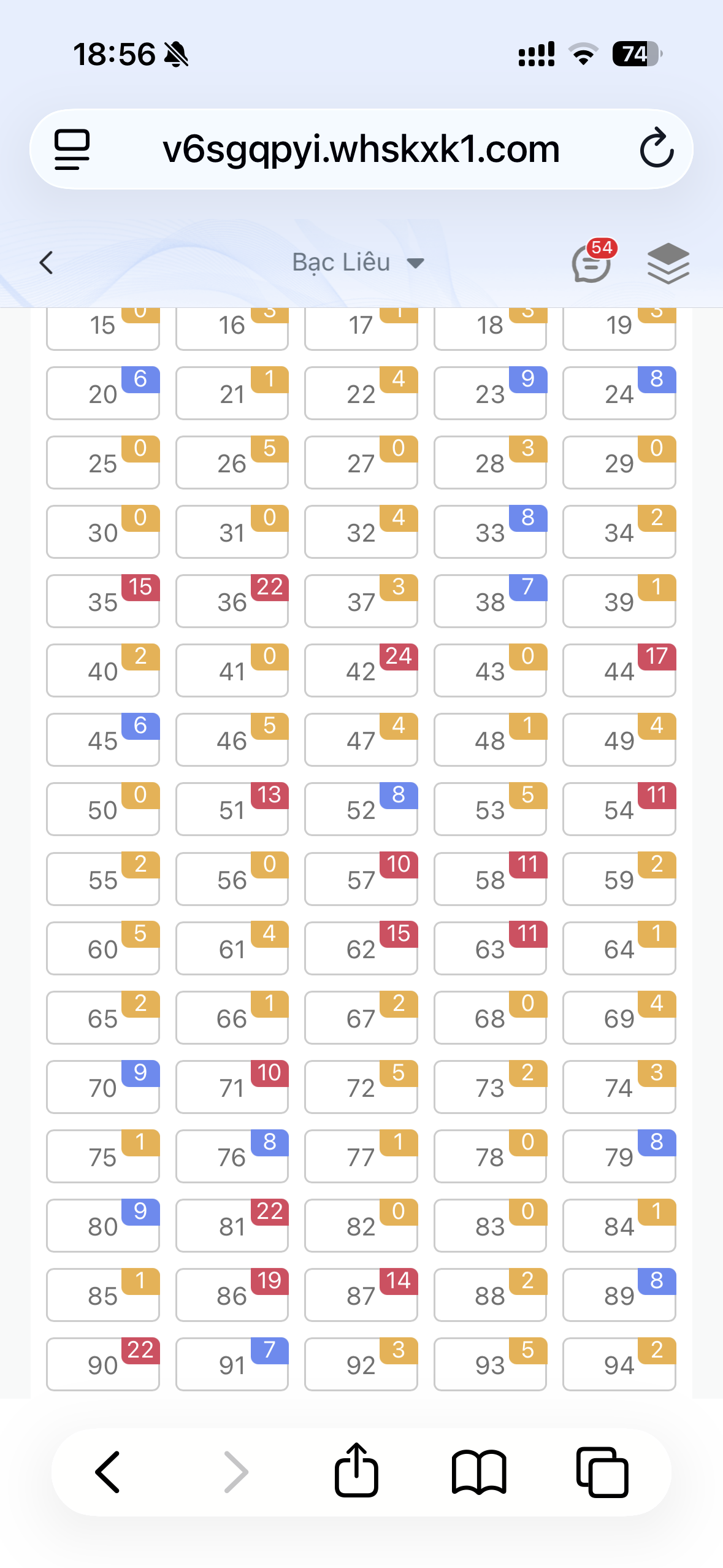The height and width of the screenshot is (1568, 723).
Task: Select number 68 tile
Action: 490,1018
